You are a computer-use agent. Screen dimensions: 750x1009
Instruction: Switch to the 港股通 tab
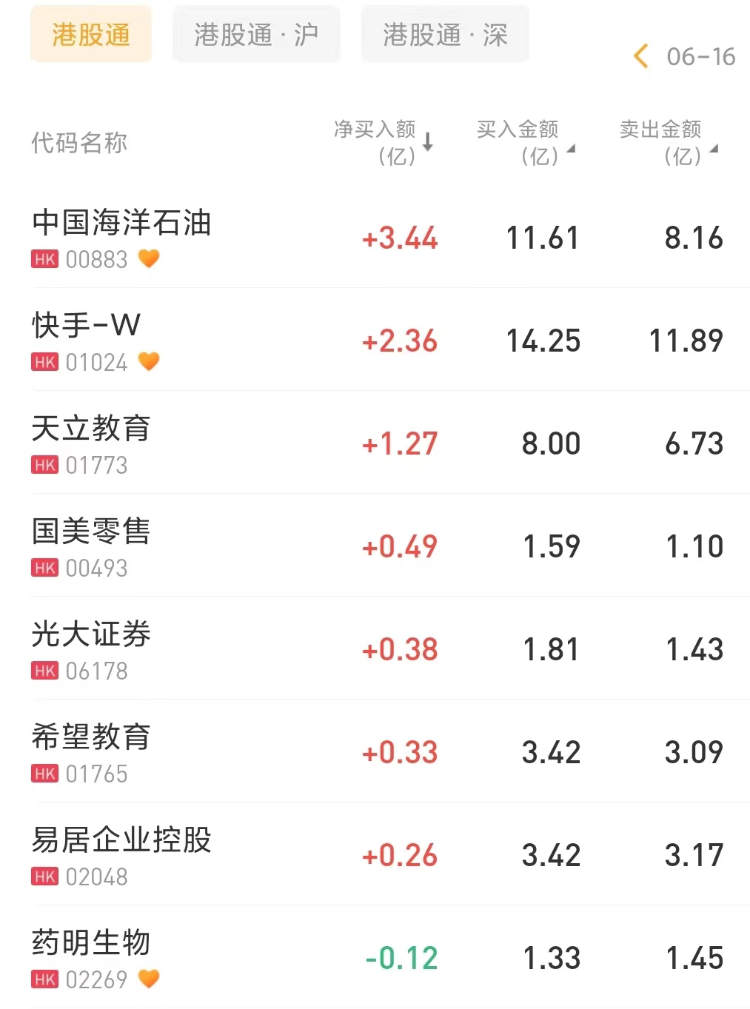click(x=91, y=35)
